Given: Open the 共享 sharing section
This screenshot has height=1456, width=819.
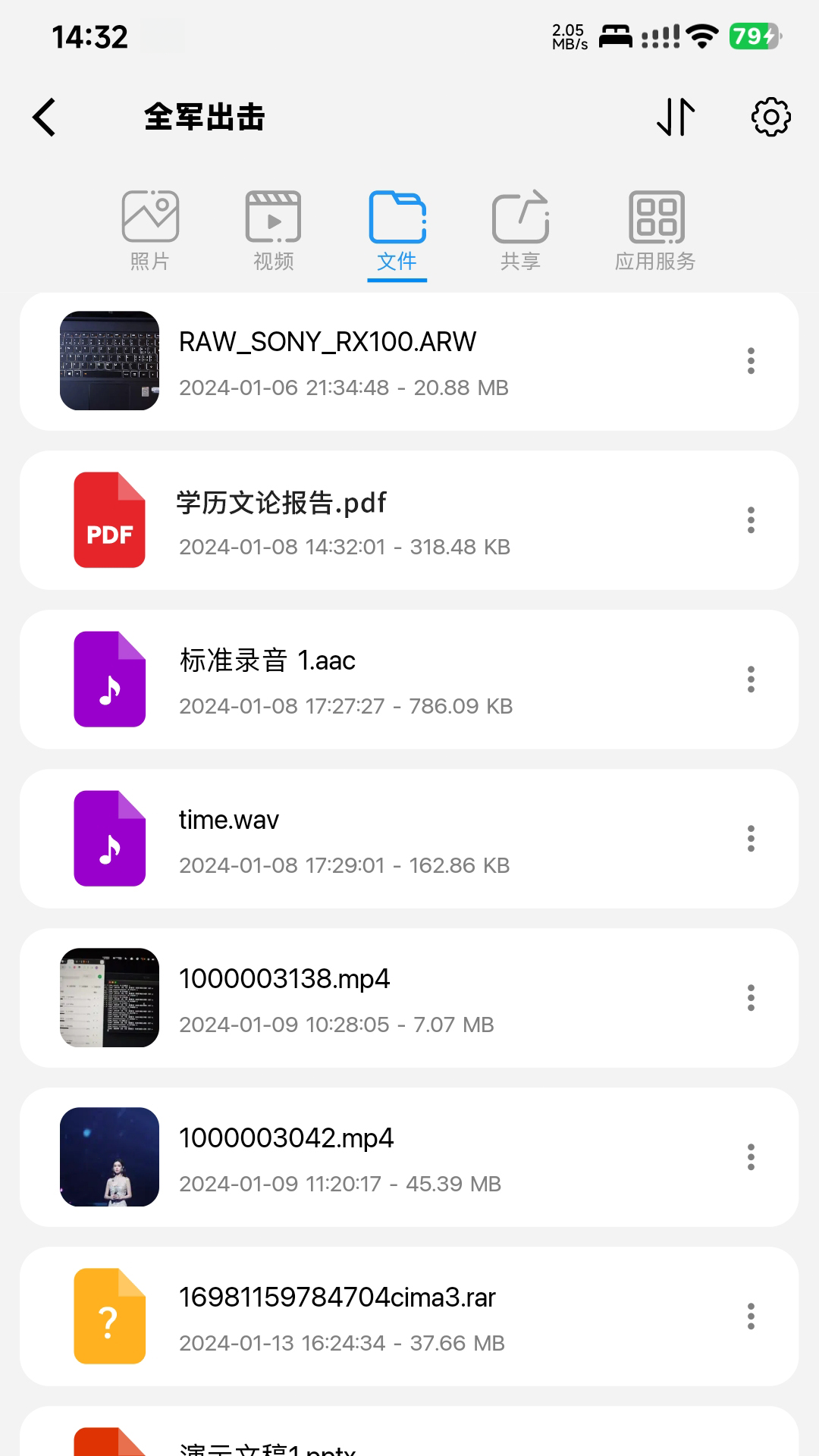Looking at the screenshot, I should point(520,227).
